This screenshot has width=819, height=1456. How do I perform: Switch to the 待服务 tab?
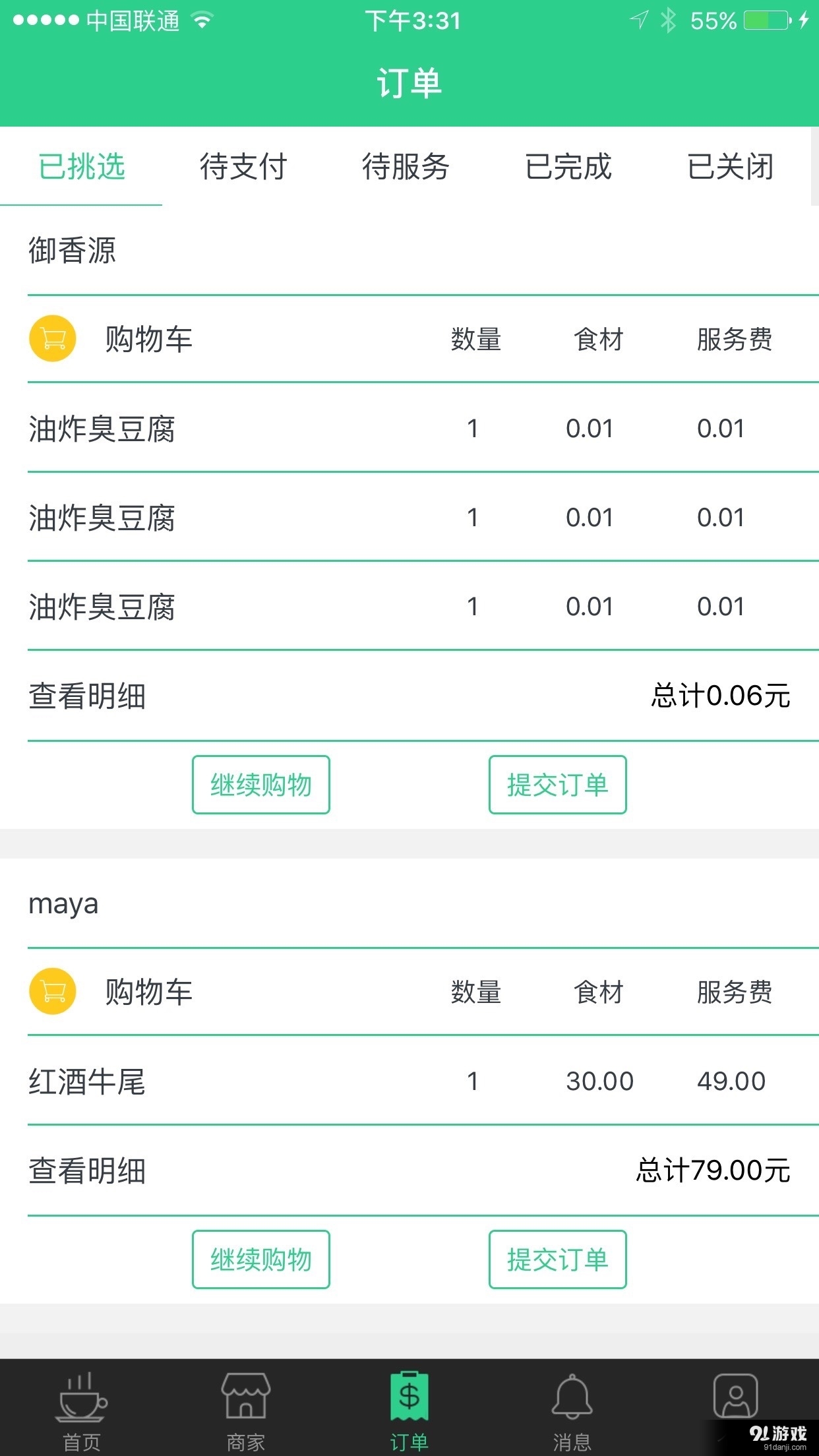408,168
